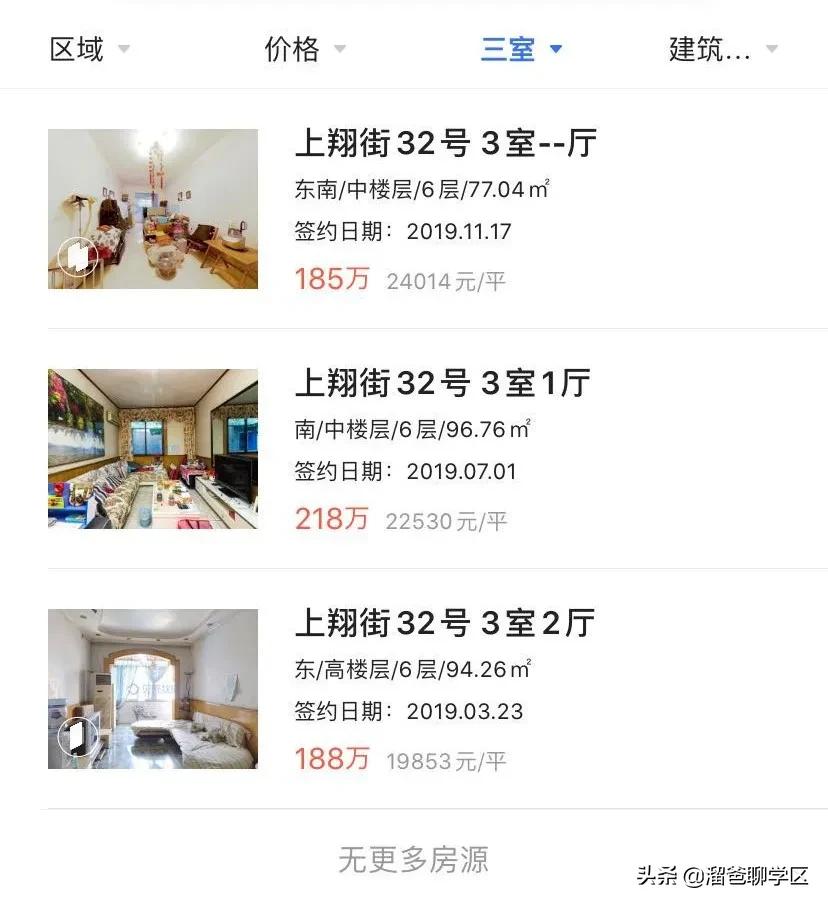Click the 建筑 filter arrow icon
Screen dimensions: 828x905
(x=771, y=47)
